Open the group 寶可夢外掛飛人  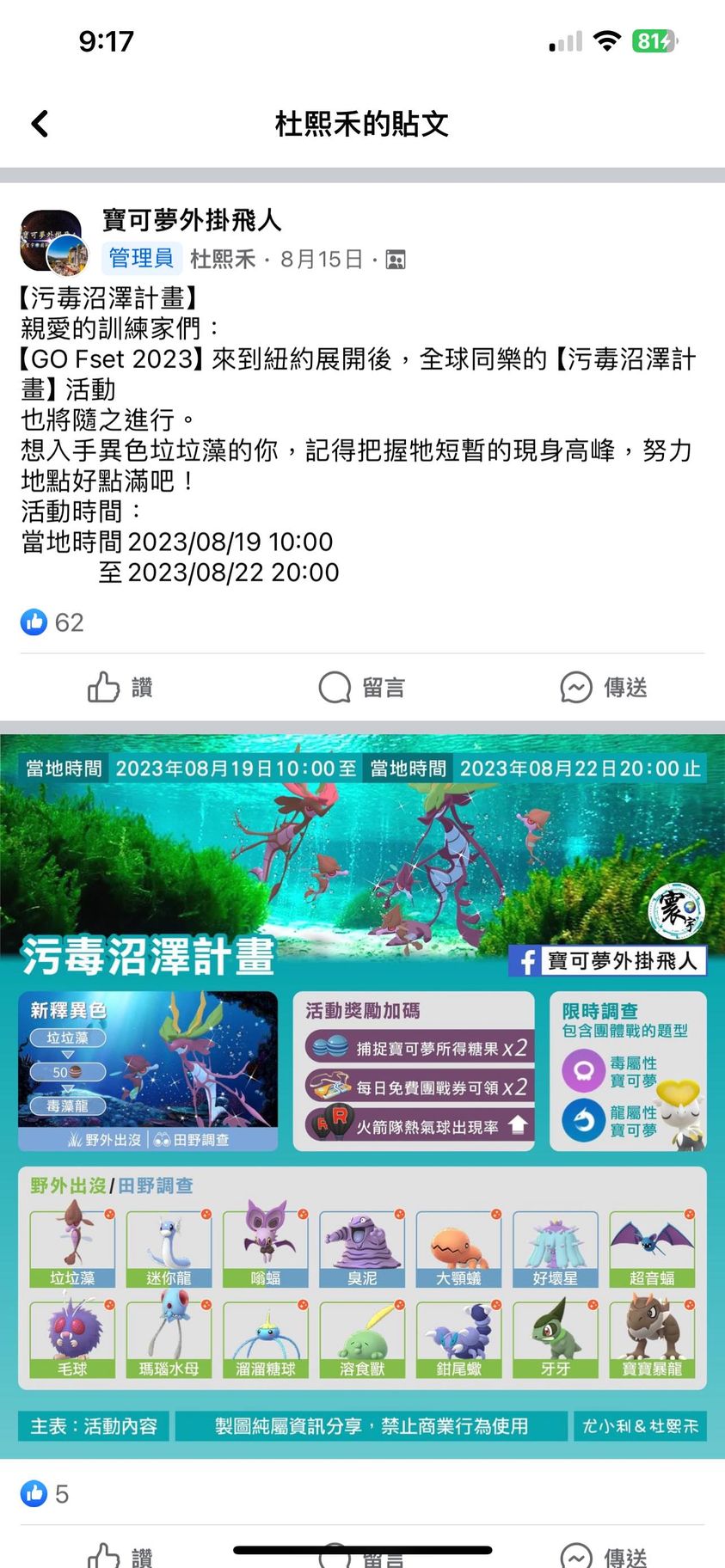point(192,221)
